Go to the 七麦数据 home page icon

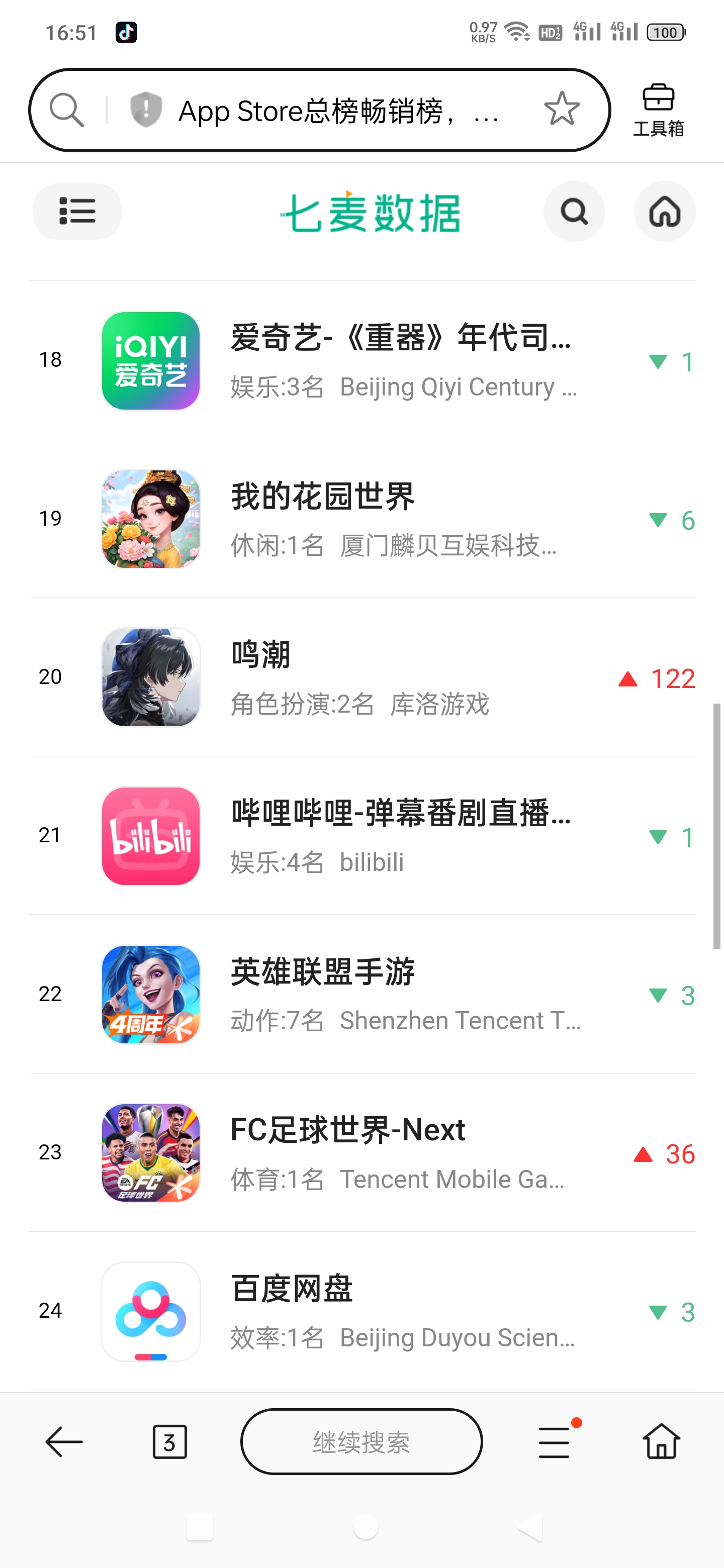pos(664,211)
